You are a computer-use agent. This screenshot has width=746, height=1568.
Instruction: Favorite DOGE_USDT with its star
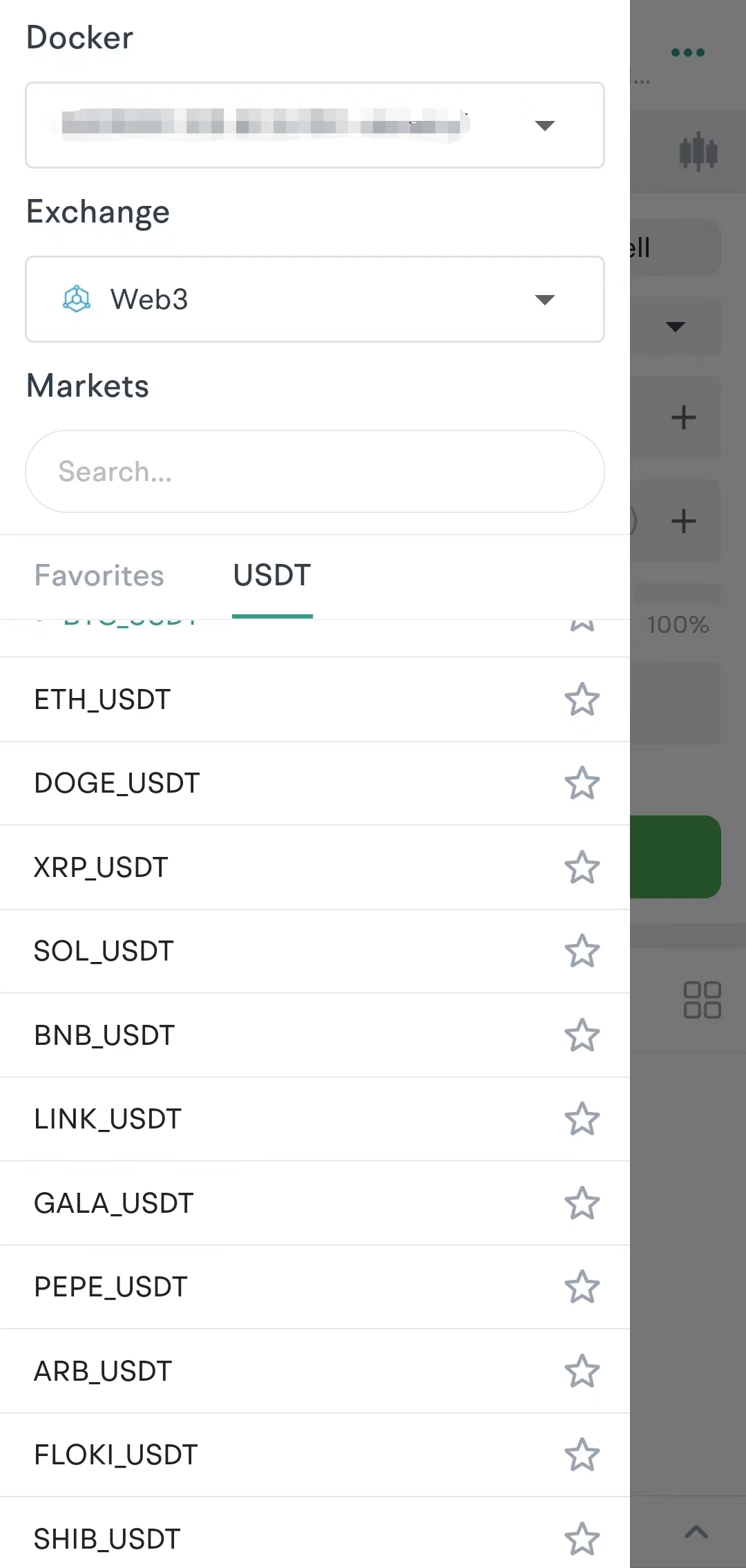point(582,783)
